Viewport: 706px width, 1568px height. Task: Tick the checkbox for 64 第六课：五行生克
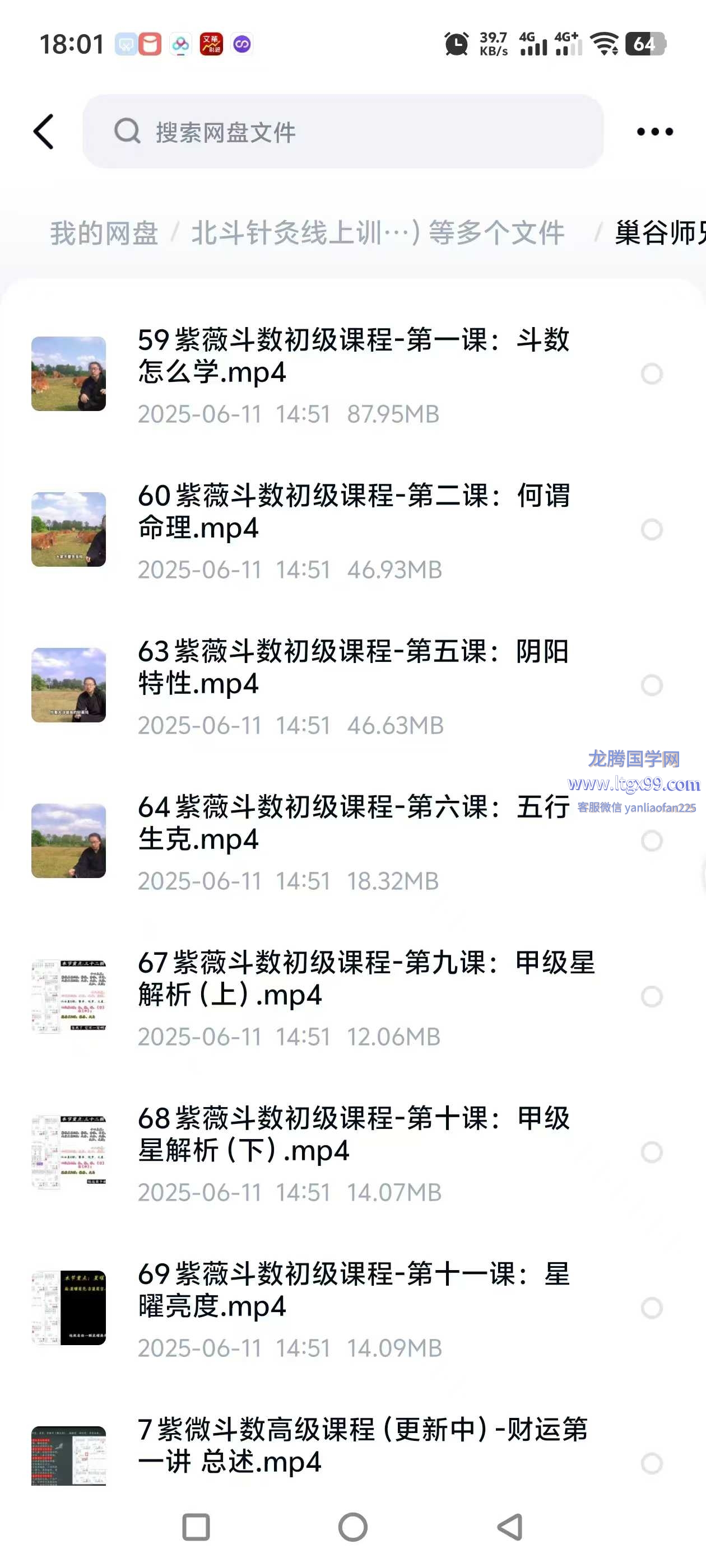pyautogui.click(x=651, y=841)
